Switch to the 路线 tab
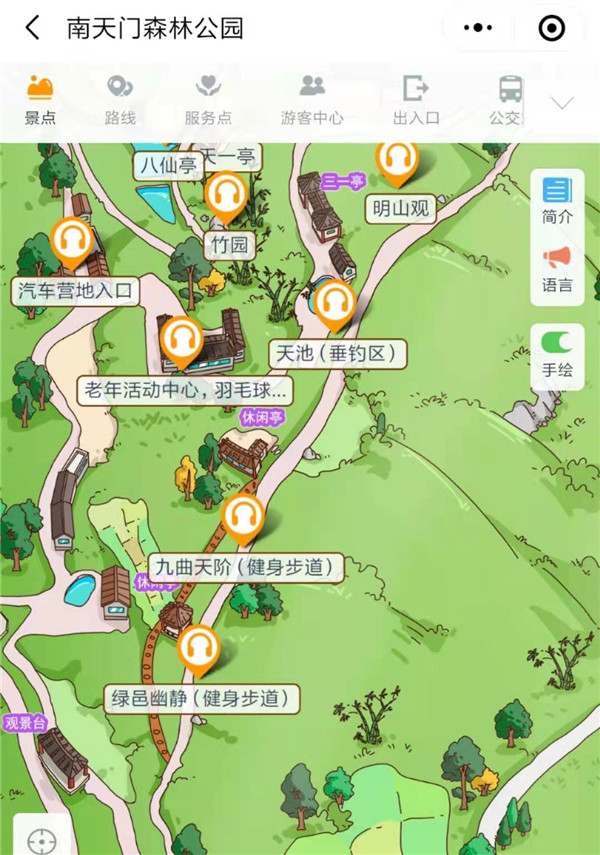Screen dimensions: 600x855 point(120,100)
